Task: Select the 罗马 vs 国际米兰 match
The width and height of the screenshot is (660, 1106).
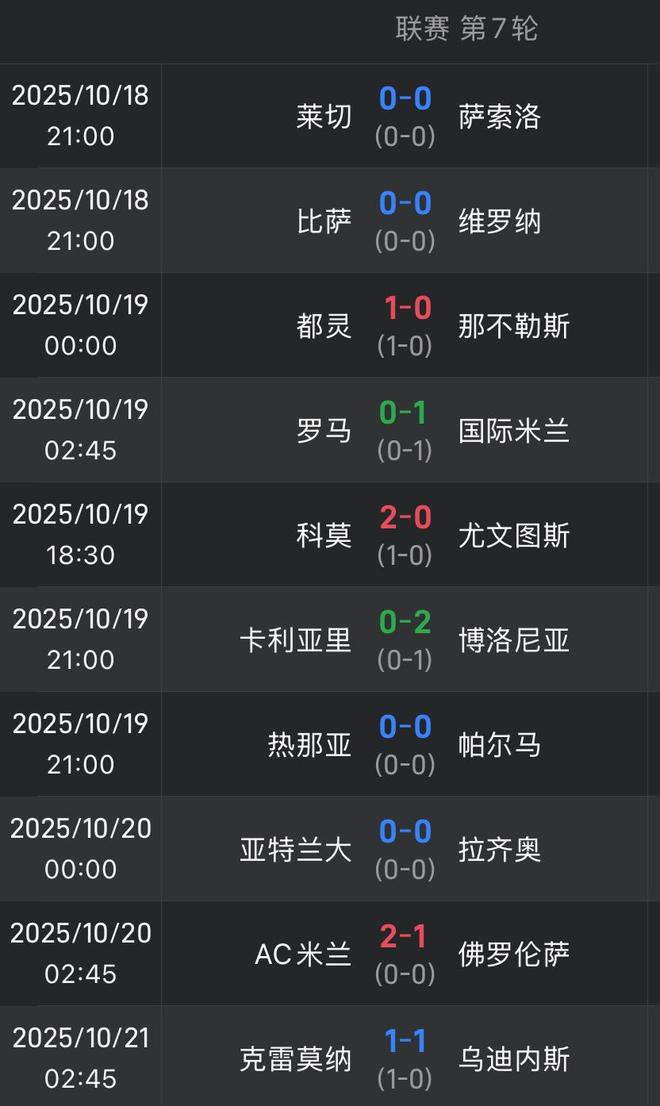Action: 405,430
